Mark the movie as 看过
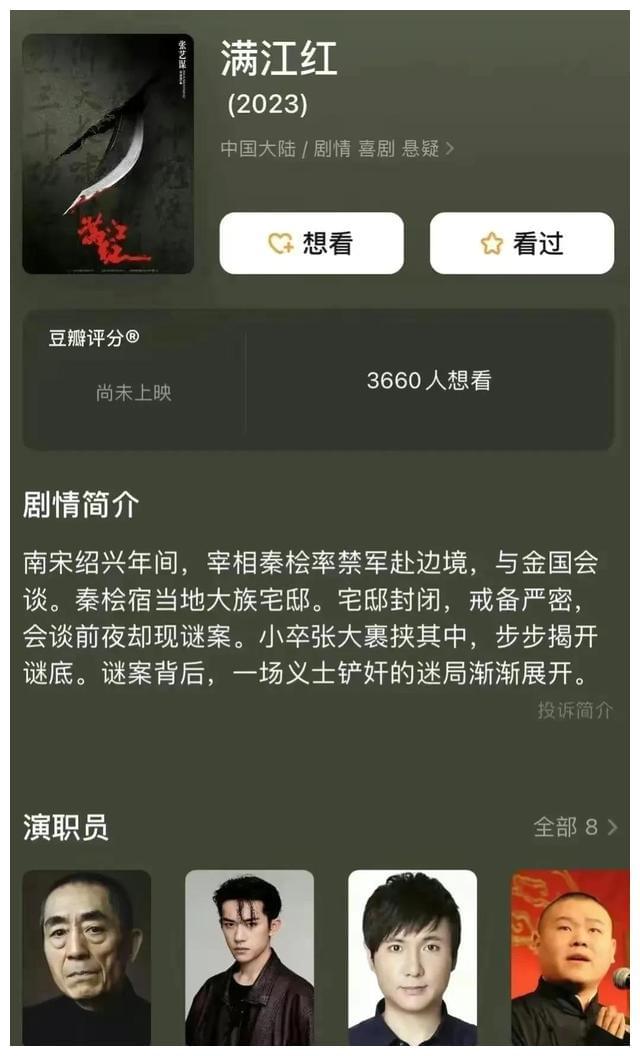 click(x=522, y=243)
